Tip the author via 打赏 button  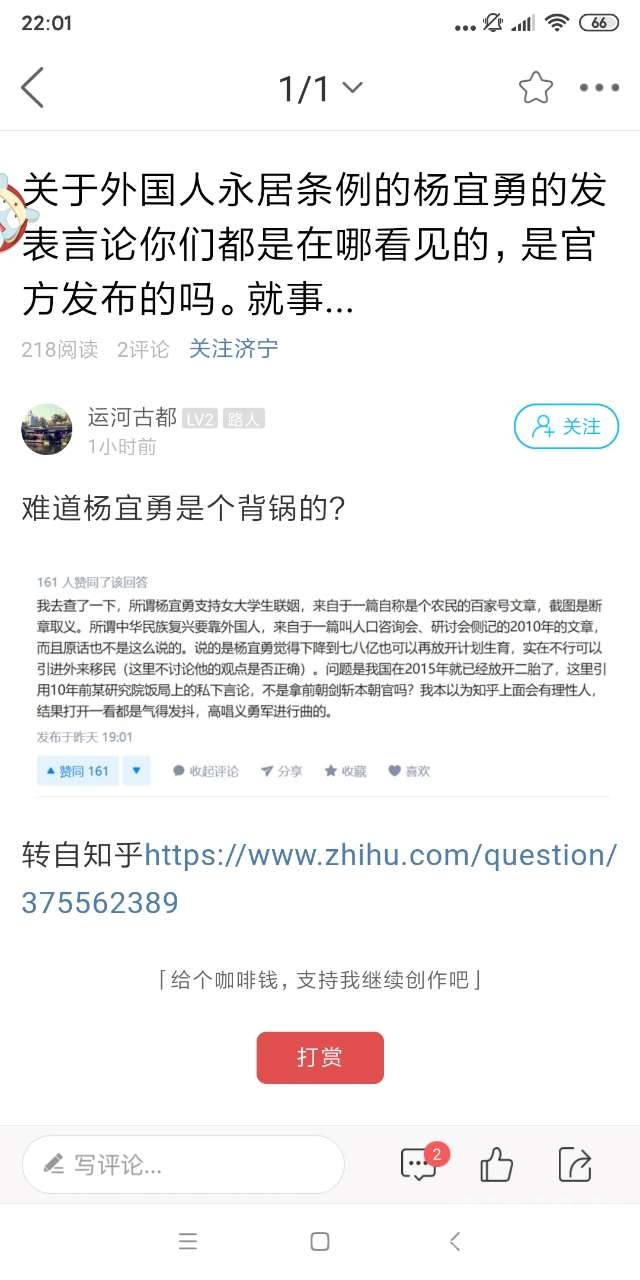pyautogui.click(x=320, y=1058)
